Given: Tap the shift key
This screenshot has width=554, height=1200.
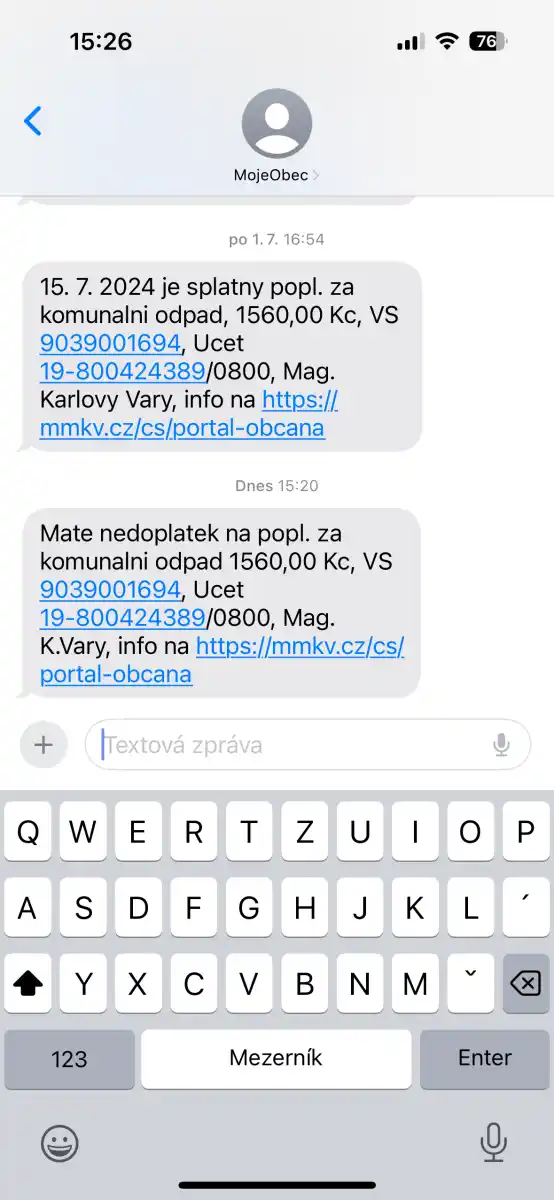Looking at the screenshot, I should click(x=28, y=984).
